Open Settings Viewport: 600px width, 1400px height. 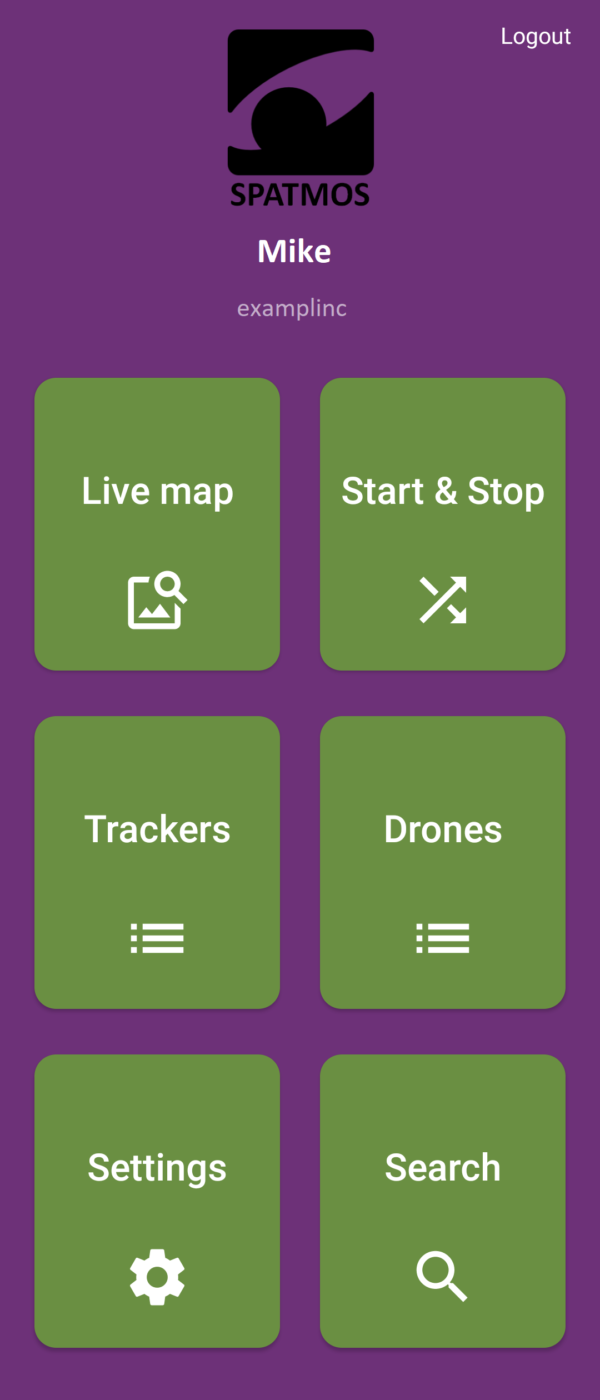[157, 1200]
